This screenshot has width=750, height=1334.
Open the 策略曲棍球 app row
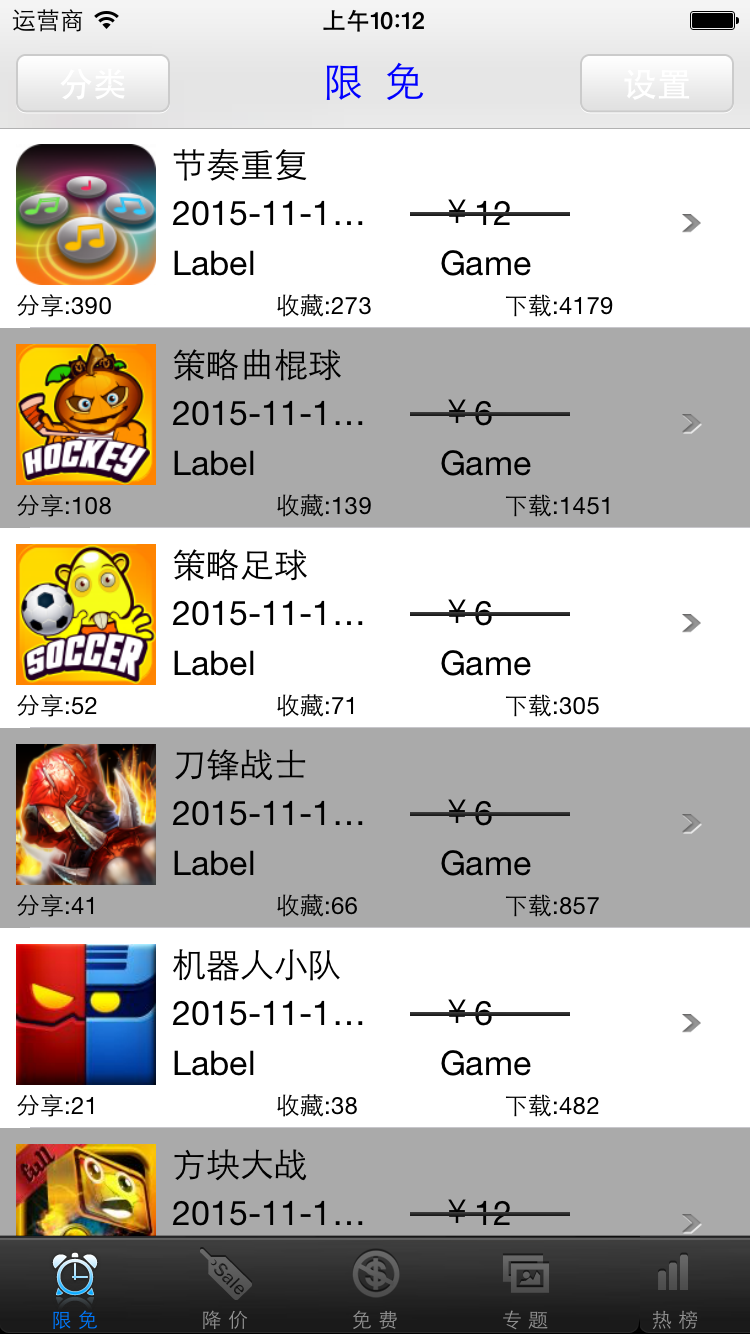pos(375,428)
